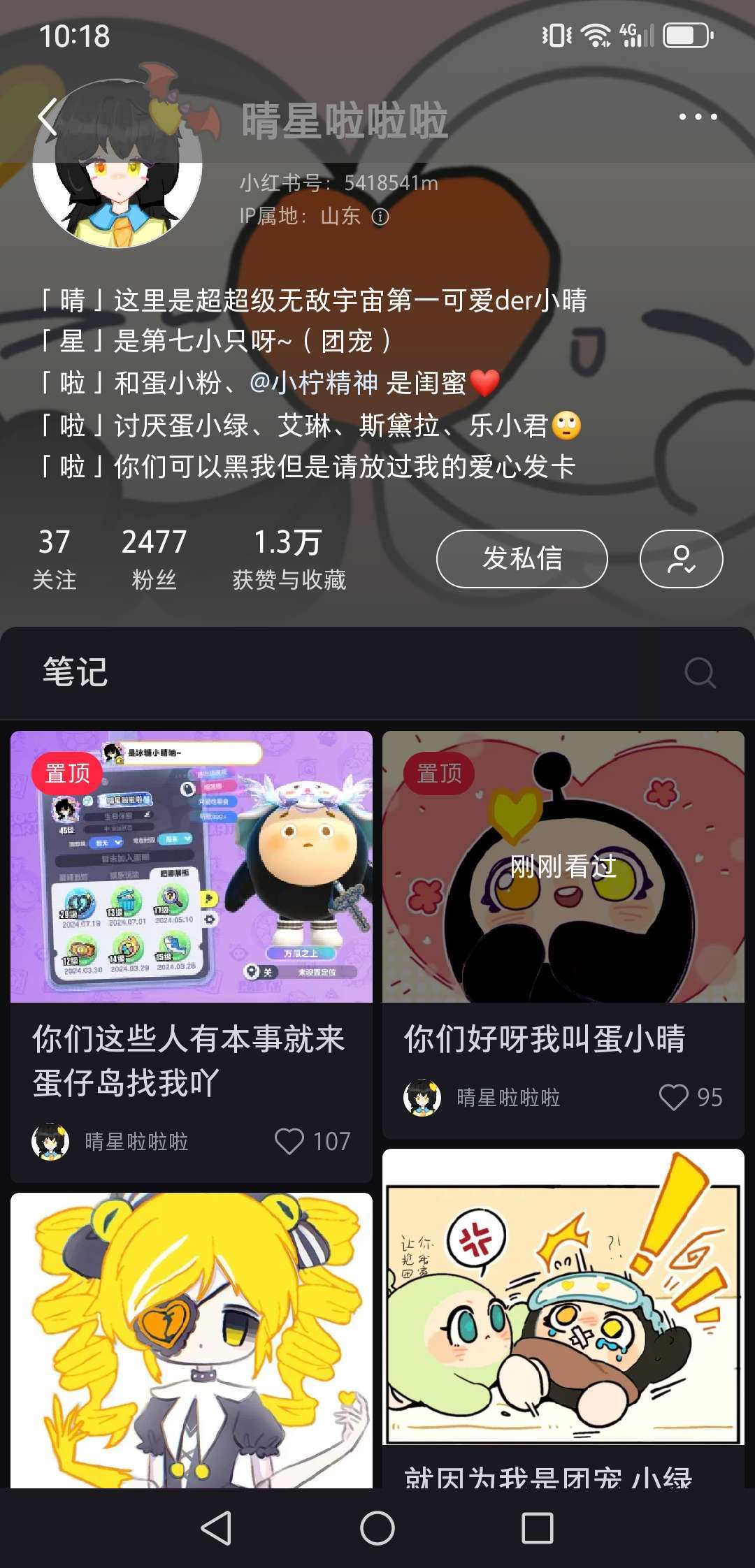
Task: Tap the 发私信 message button
Action: coord(522,558)
